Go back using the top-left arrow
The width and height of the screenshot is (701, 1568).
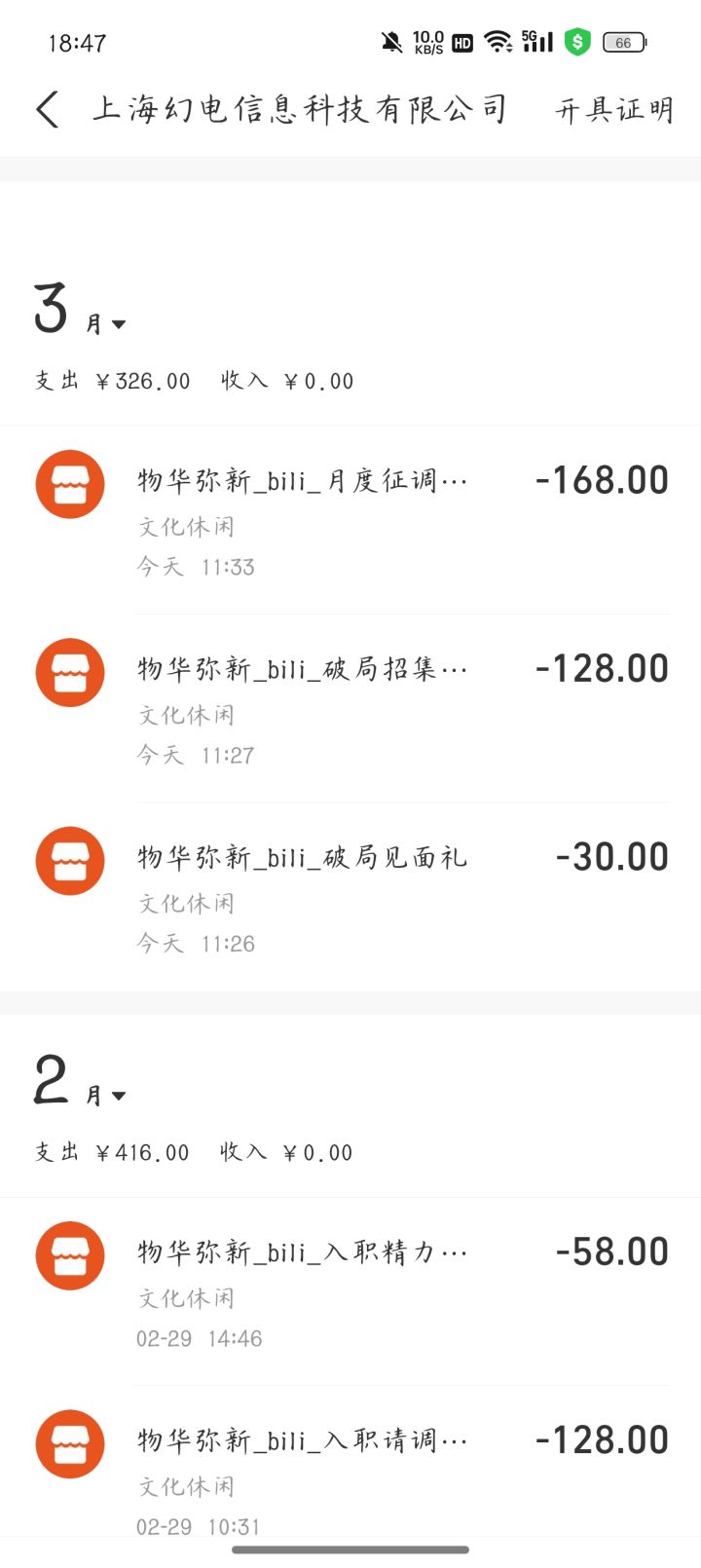(48, 109)
